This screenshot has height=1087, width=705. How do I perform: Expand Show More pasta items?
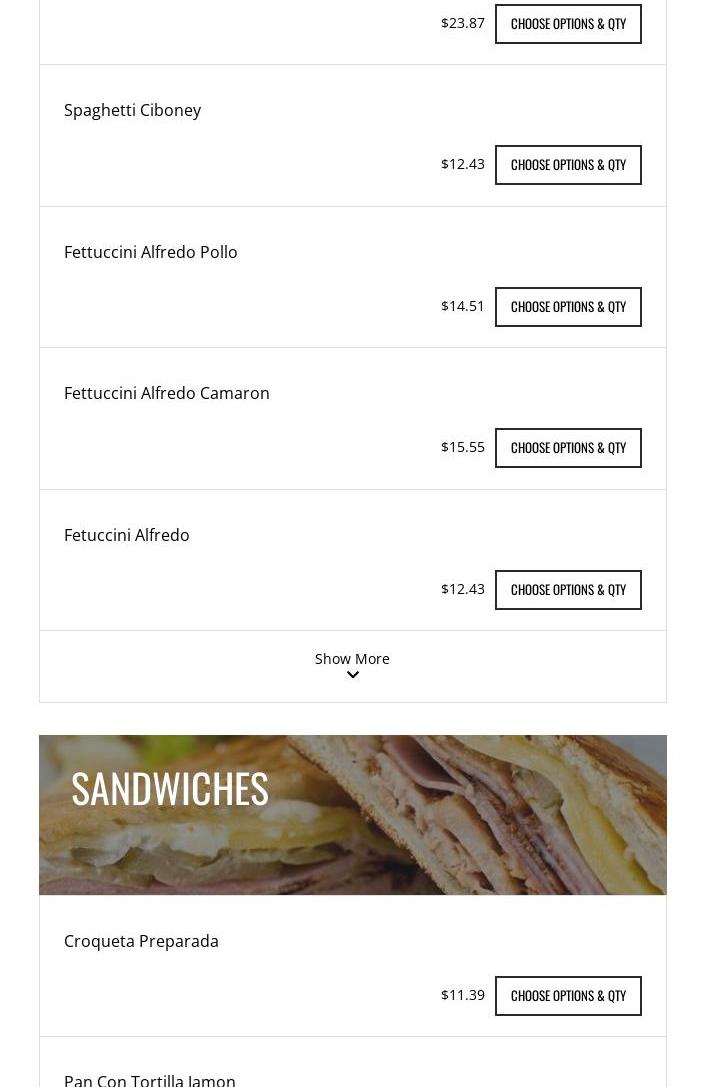(352, 665)
